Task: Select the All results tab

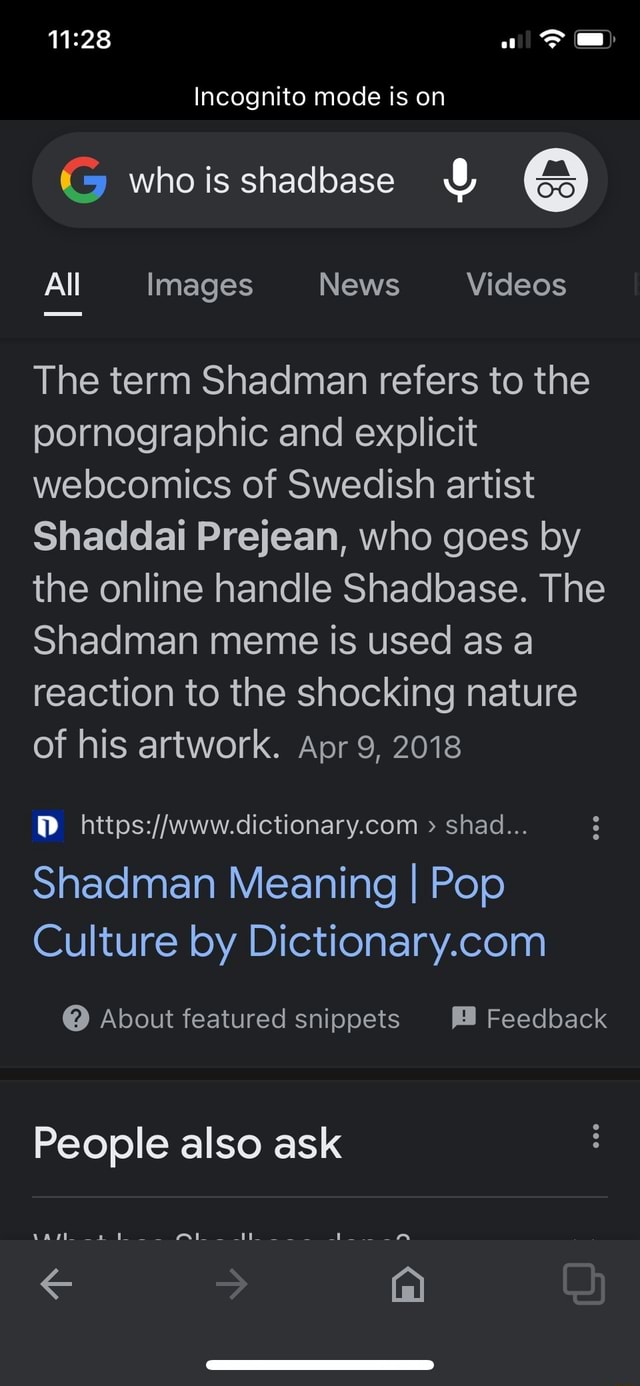Action: click(62, 285)
